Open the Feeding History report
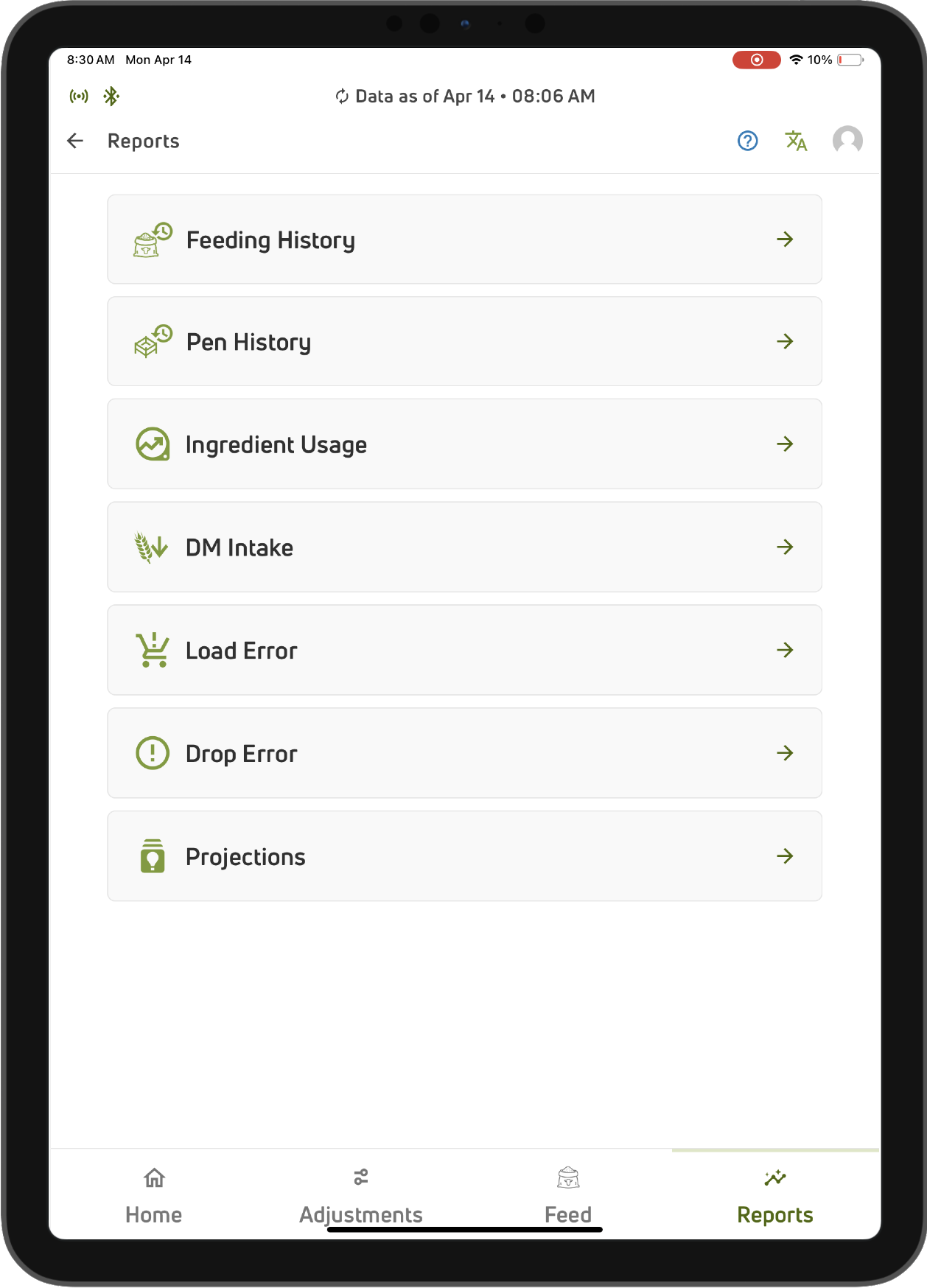The width and height of the screenshot is (927, 1288). point(464,239)
